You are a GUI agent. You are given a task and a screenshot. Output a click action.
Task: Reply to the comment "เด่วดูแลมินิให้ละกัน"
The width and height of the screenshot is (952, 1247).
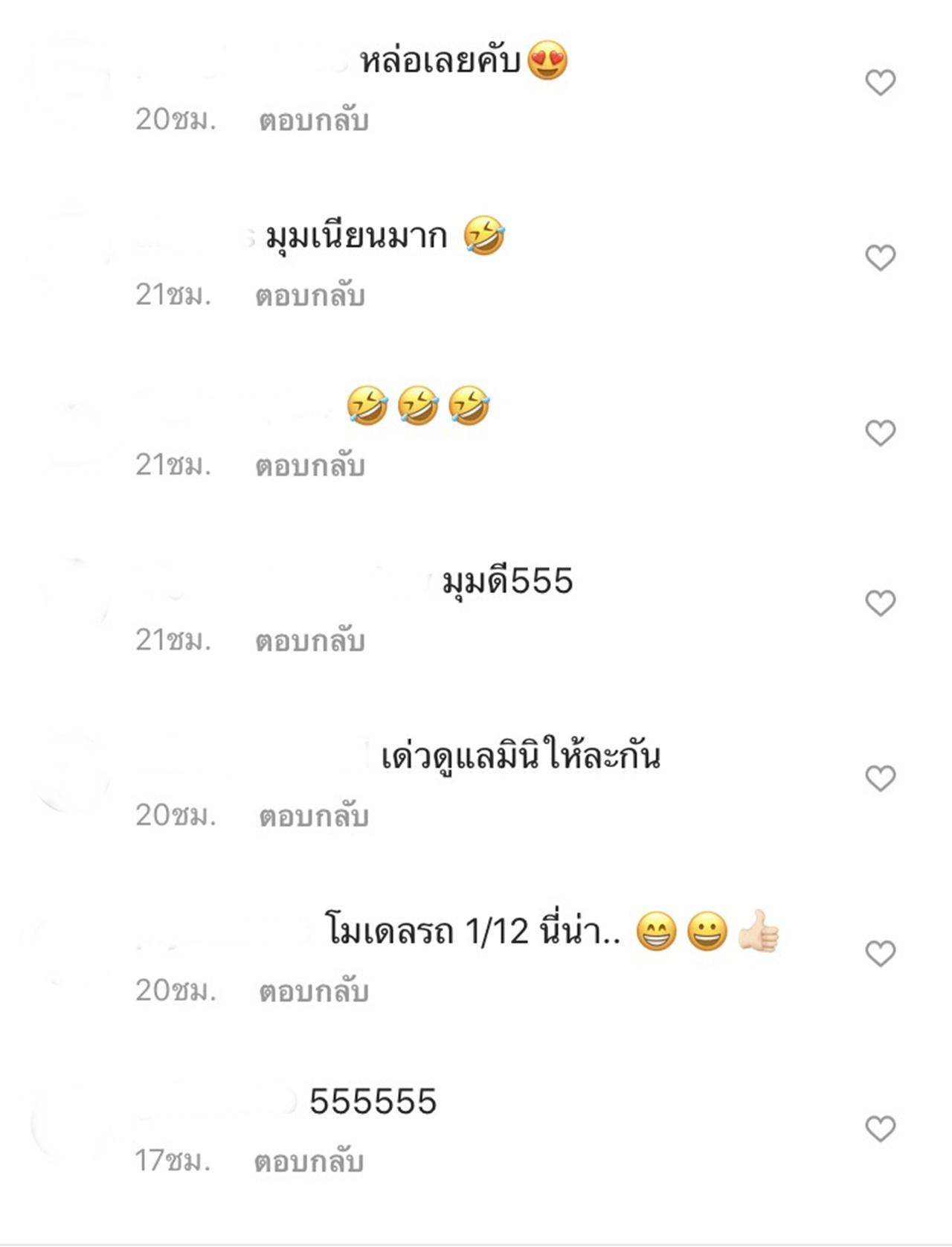pos(313,816)
